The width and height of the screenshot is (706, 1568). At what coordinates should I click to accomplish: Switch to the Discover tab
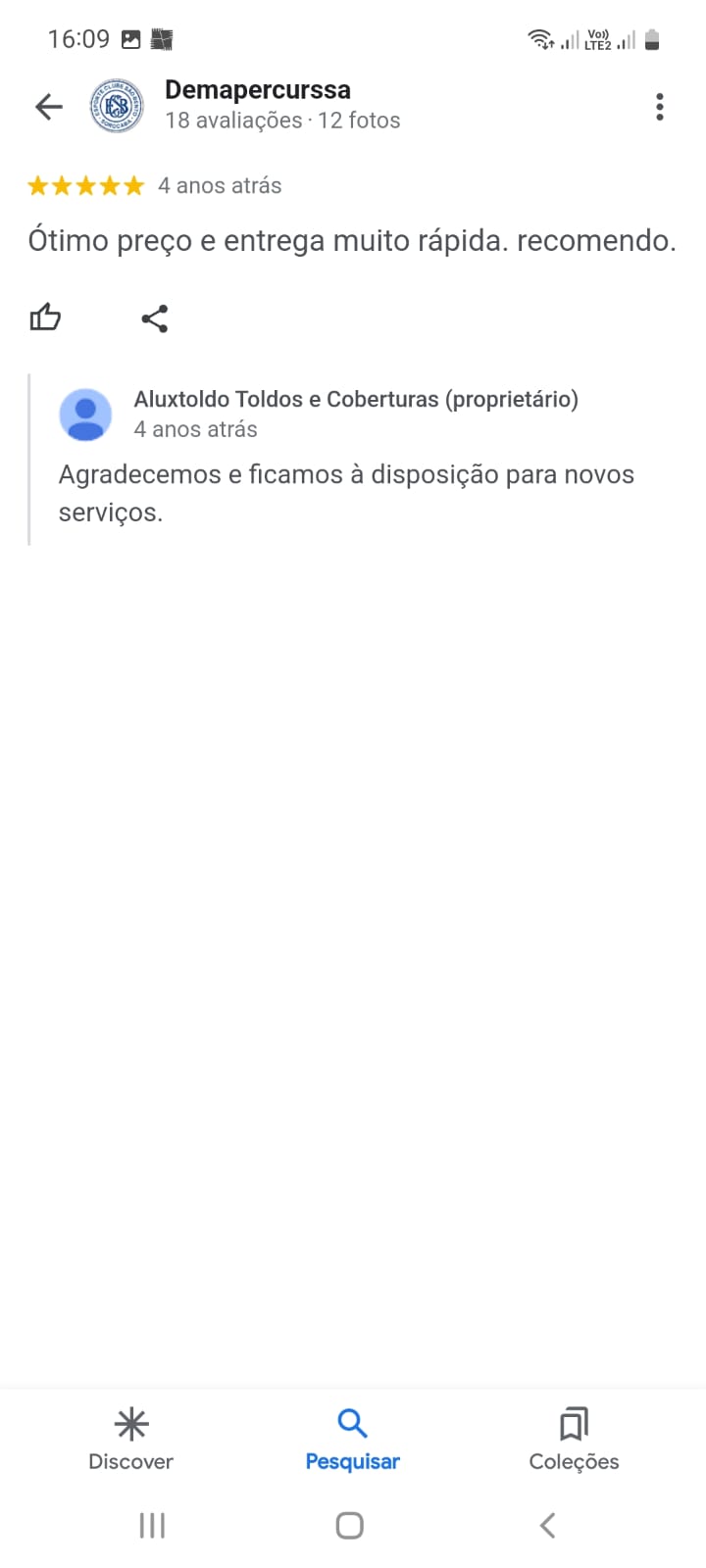point(130,1440)
